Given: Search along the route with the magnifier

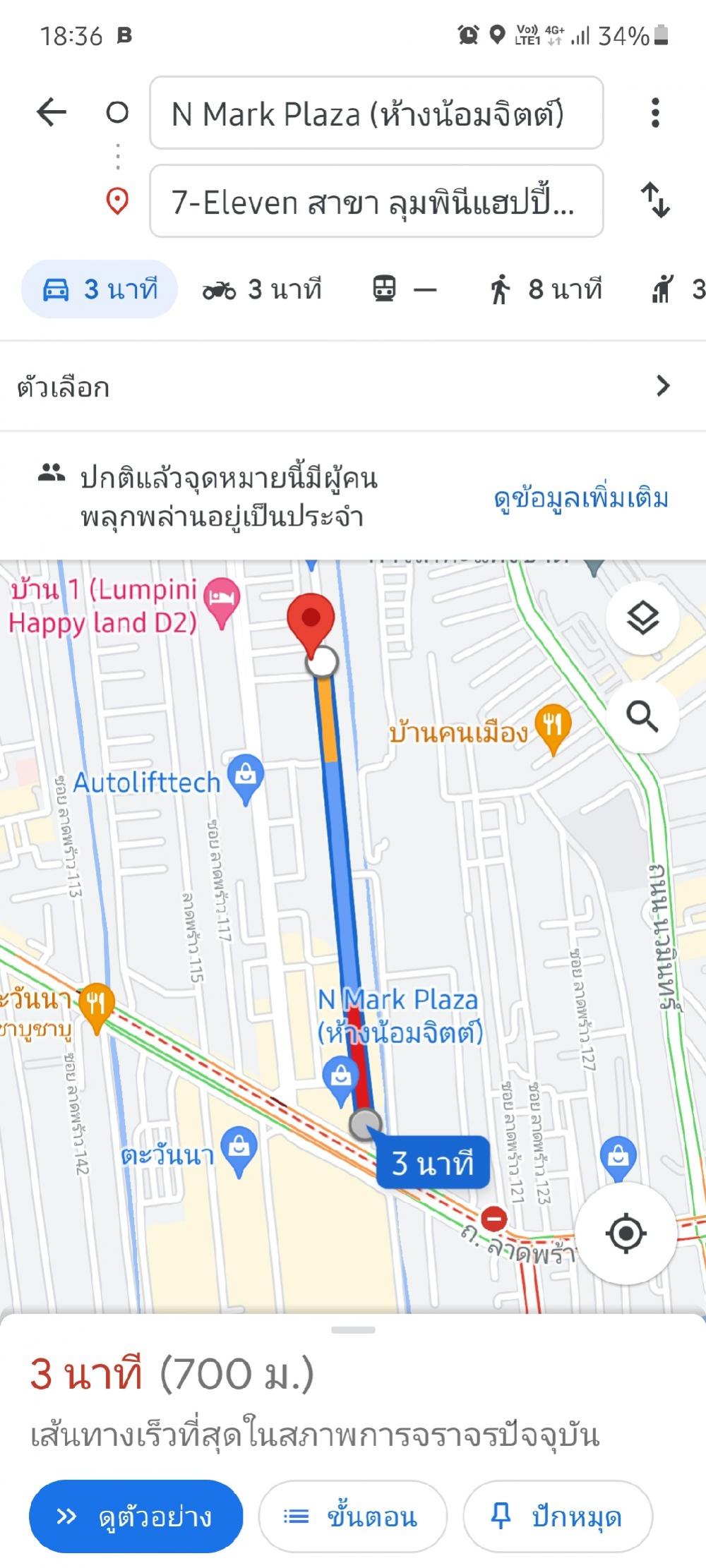Looking at the screenshot, I should pos(642,716).
